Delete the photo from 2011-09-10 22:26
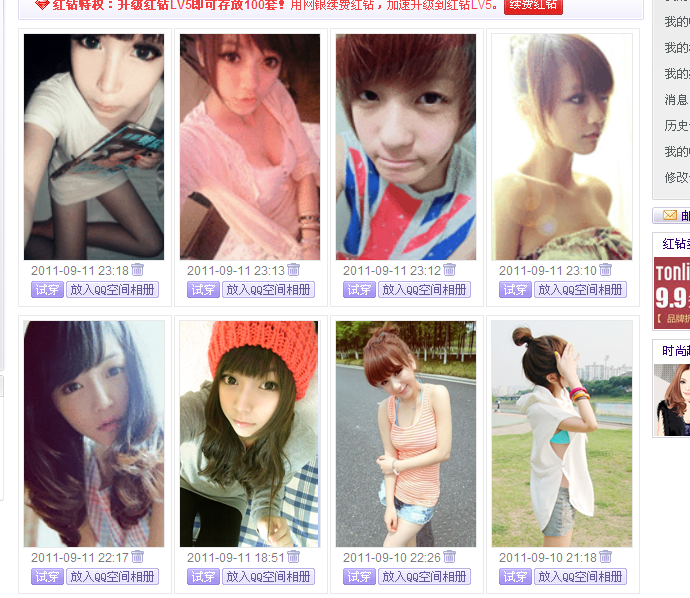690x598 pixels. (x=450, y=557)
